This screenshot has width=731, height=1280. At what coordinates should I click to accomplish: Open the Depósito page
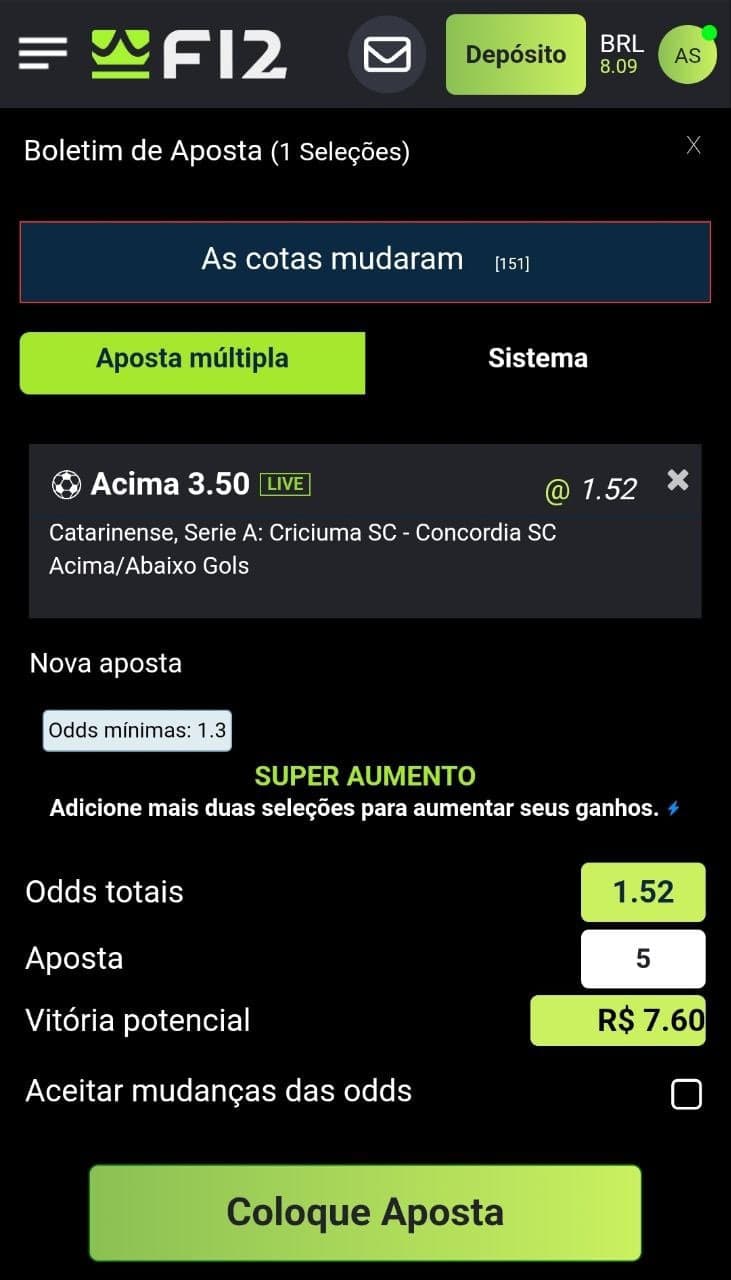click(514, 55)
